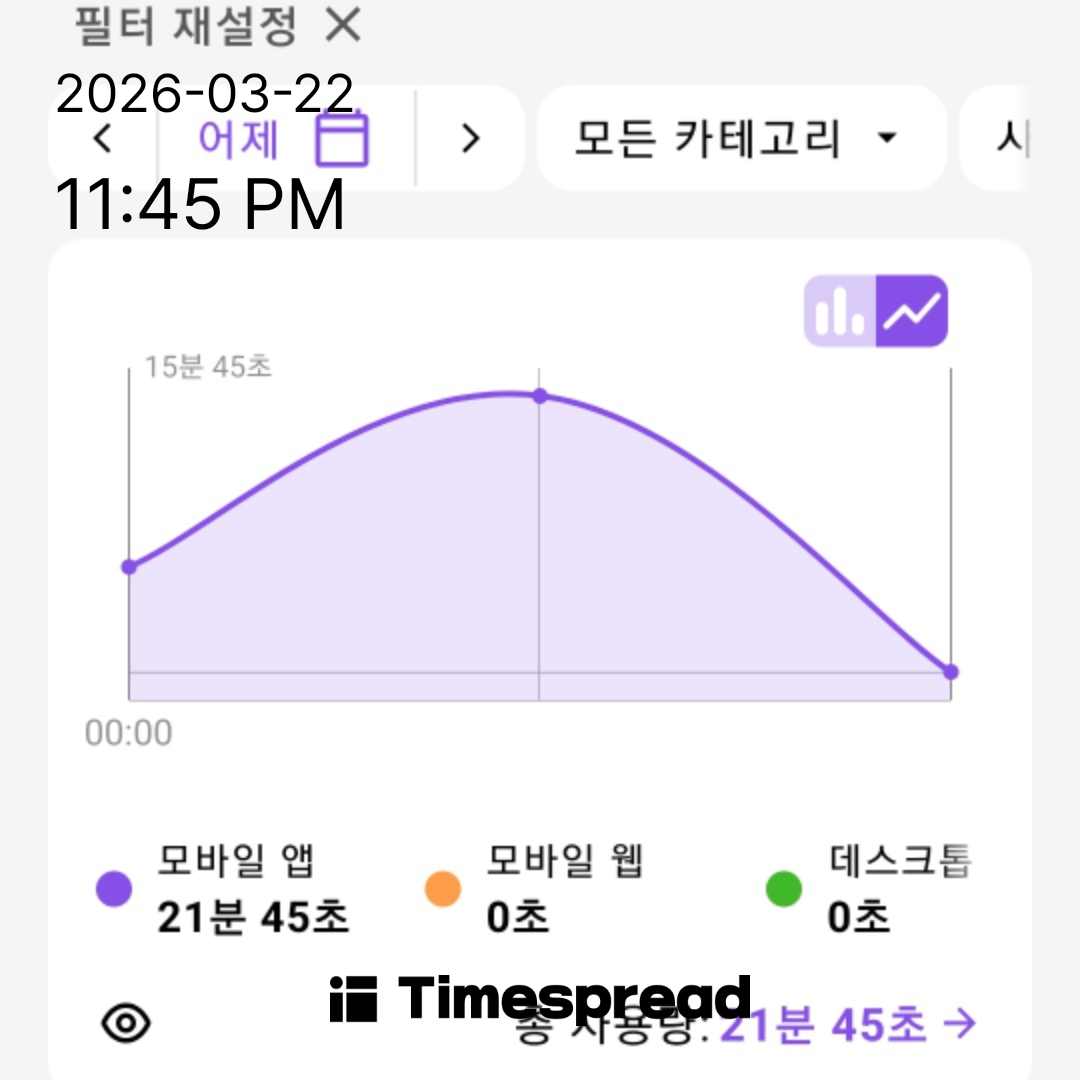Toggle the eye visibility icon

[127, 1022]
